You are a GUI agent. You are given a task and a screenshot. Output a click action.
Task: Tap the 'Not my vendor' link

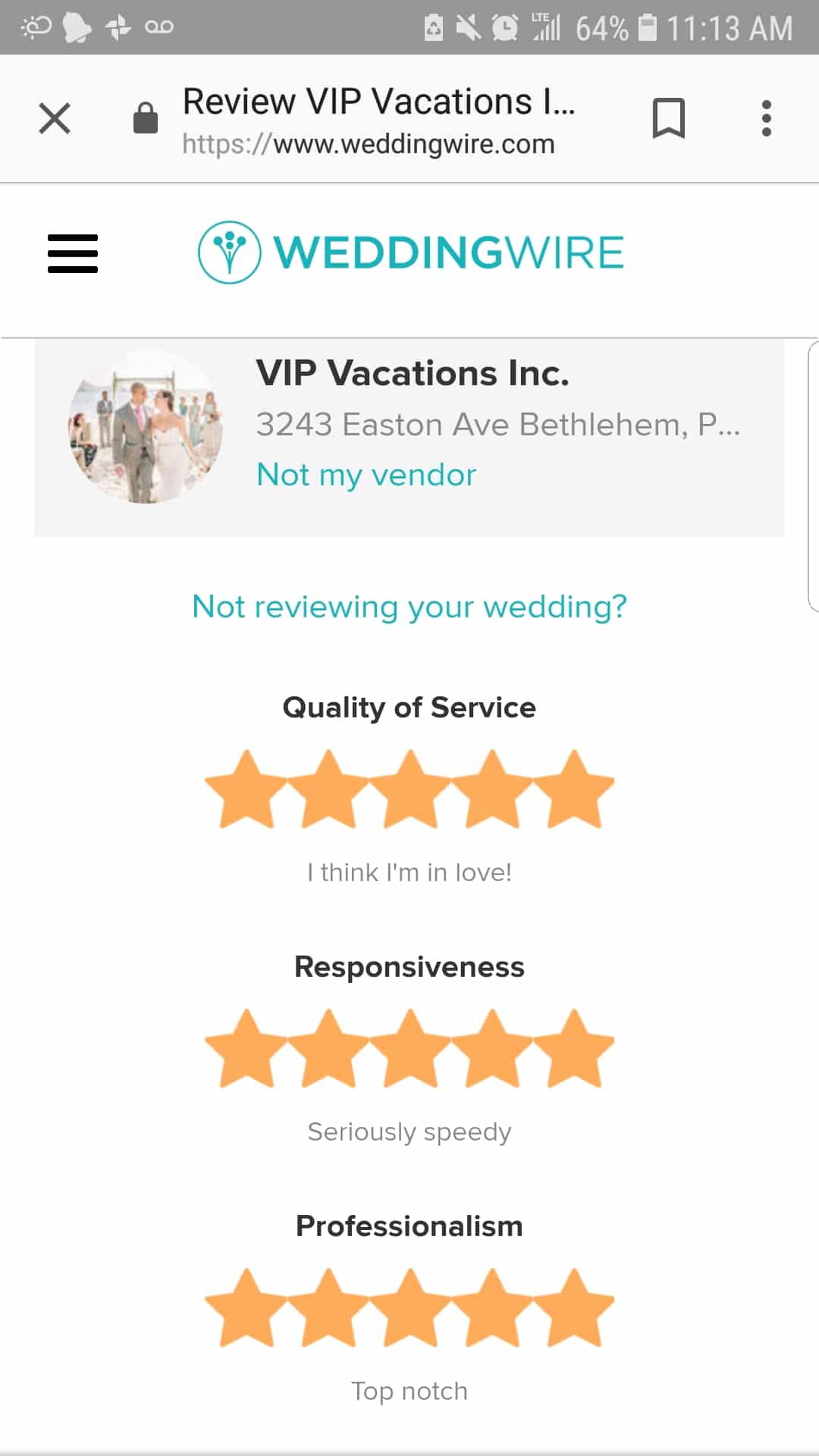pyautogui.click(x=366, y=475)
